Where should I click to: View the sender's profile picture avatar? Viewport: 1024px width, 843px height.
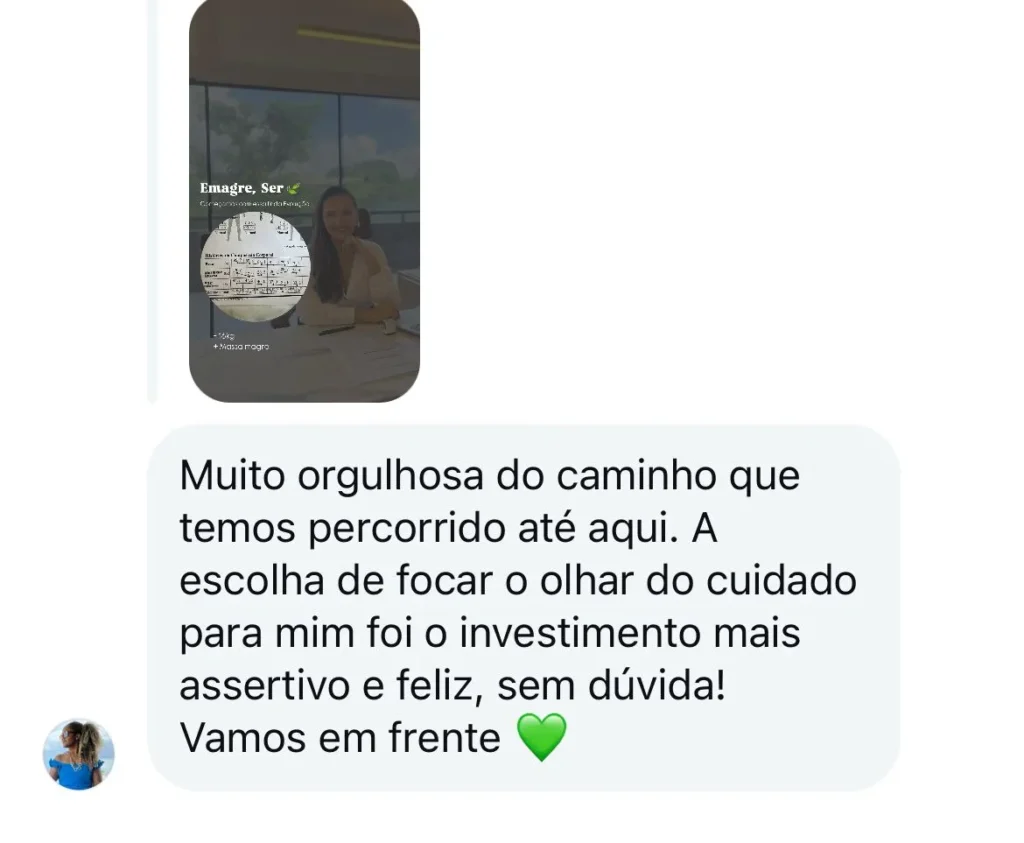(x=78, y=754)
